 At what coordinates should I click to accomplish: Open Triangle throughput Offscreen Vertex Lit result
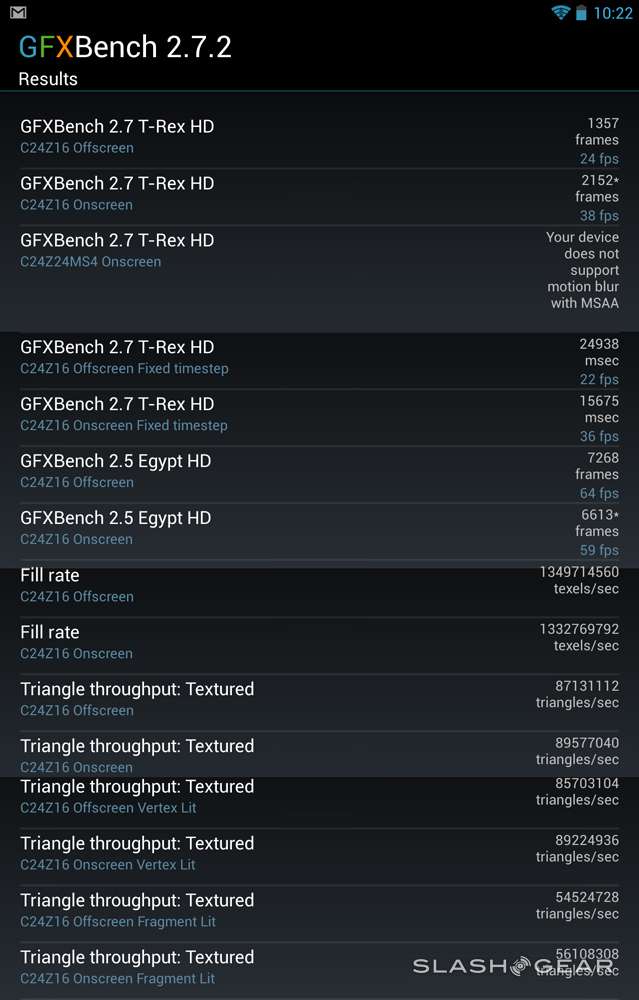(x=319, y=798)
